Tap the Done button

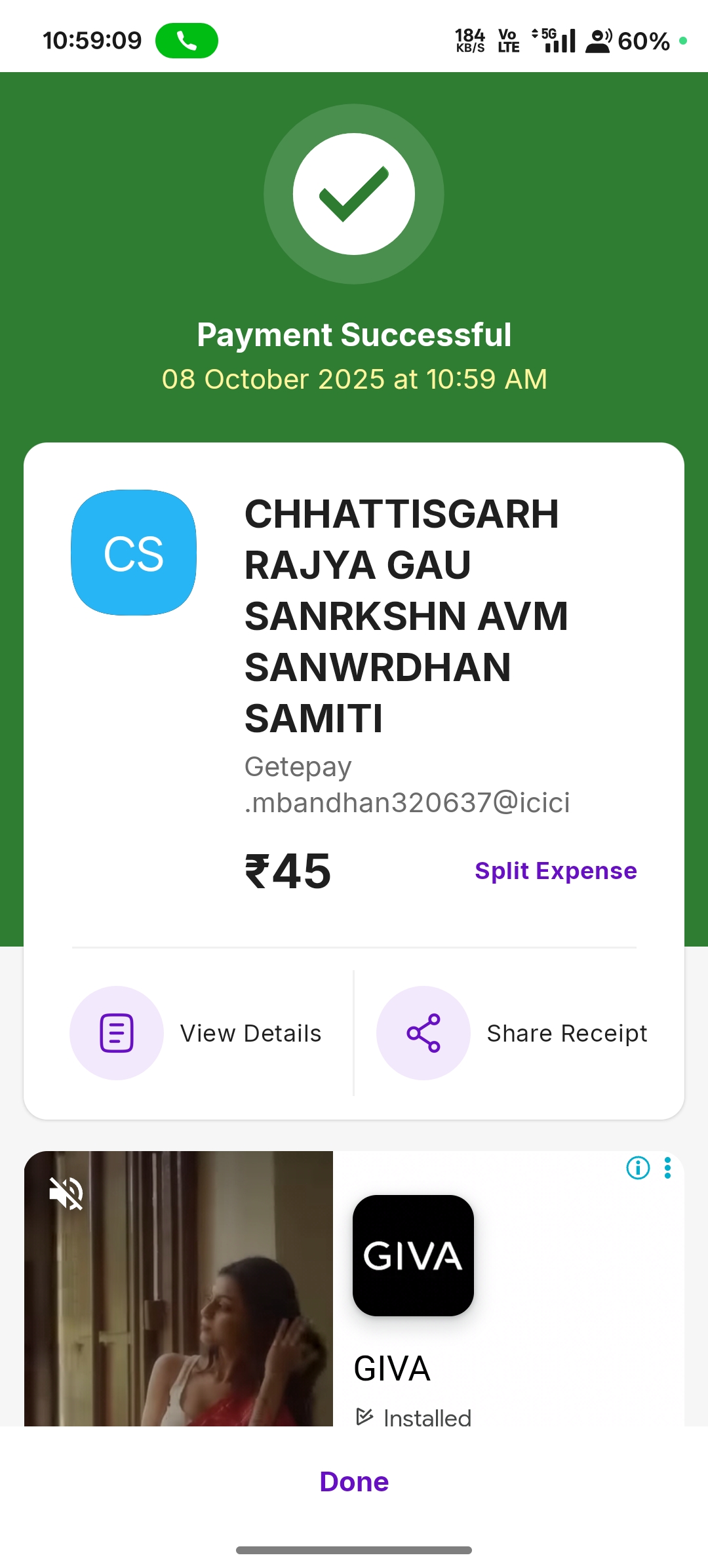(x=354, y=1481)
